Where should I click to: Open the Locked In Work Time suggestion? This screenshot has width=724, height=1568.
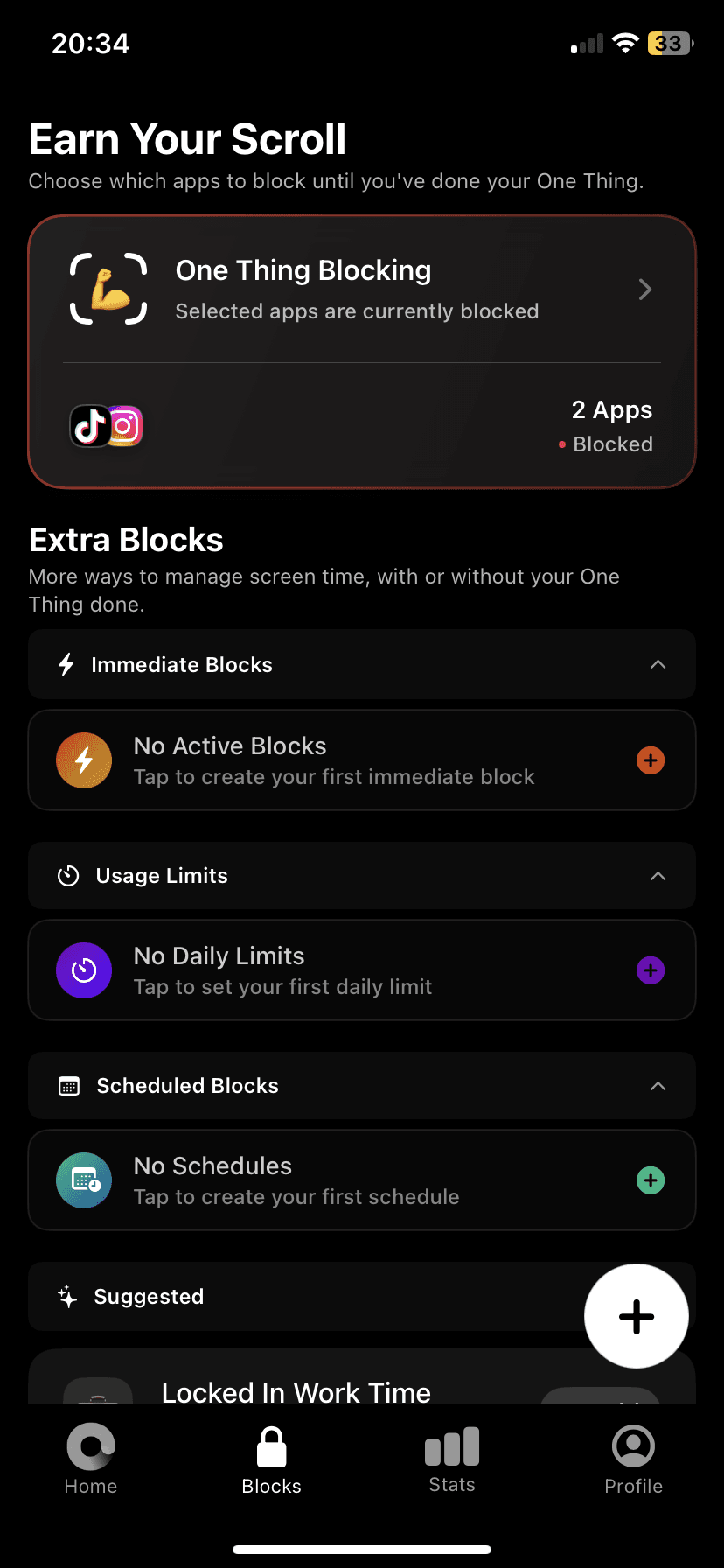click(x=296, y=1391)
